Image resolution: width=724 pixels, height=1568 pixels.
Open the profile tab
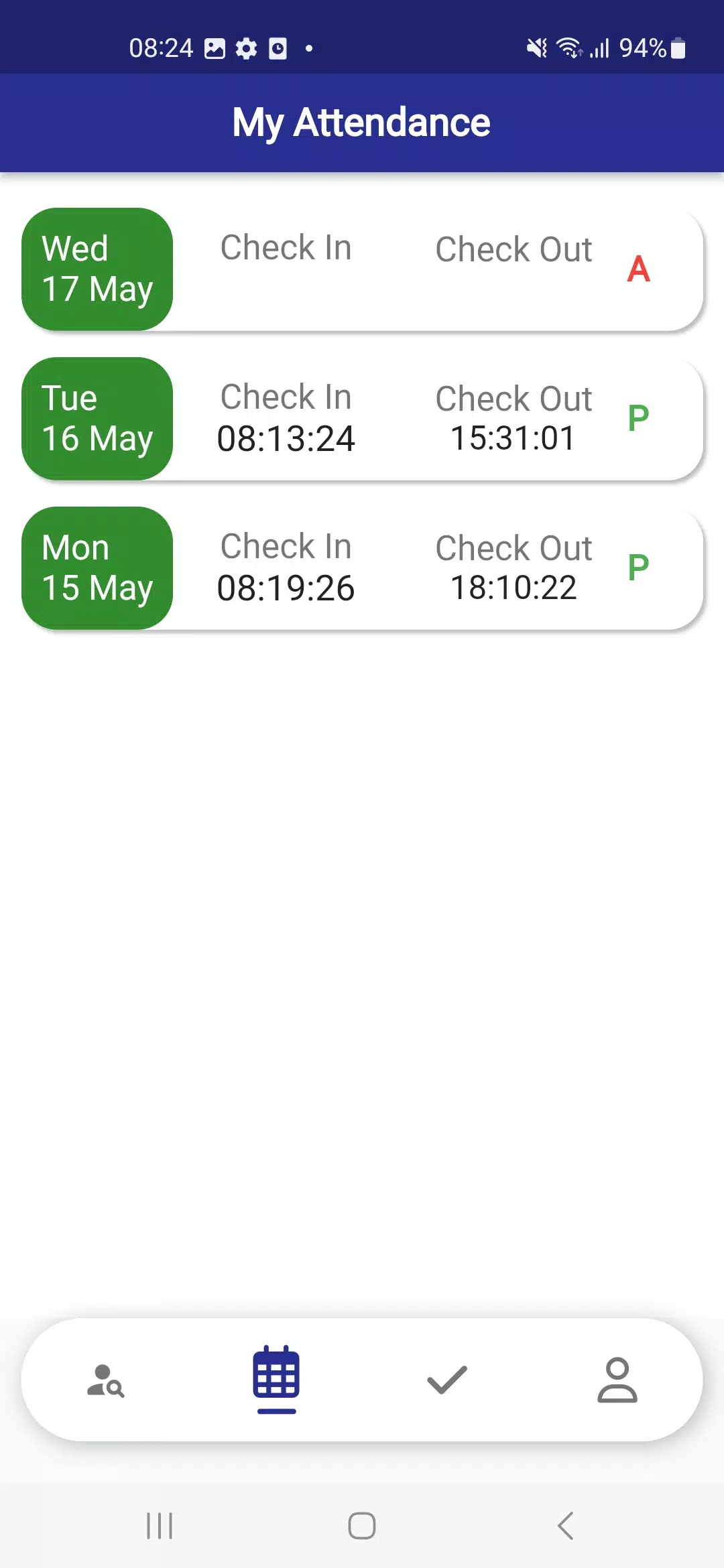coord(617,1380)
